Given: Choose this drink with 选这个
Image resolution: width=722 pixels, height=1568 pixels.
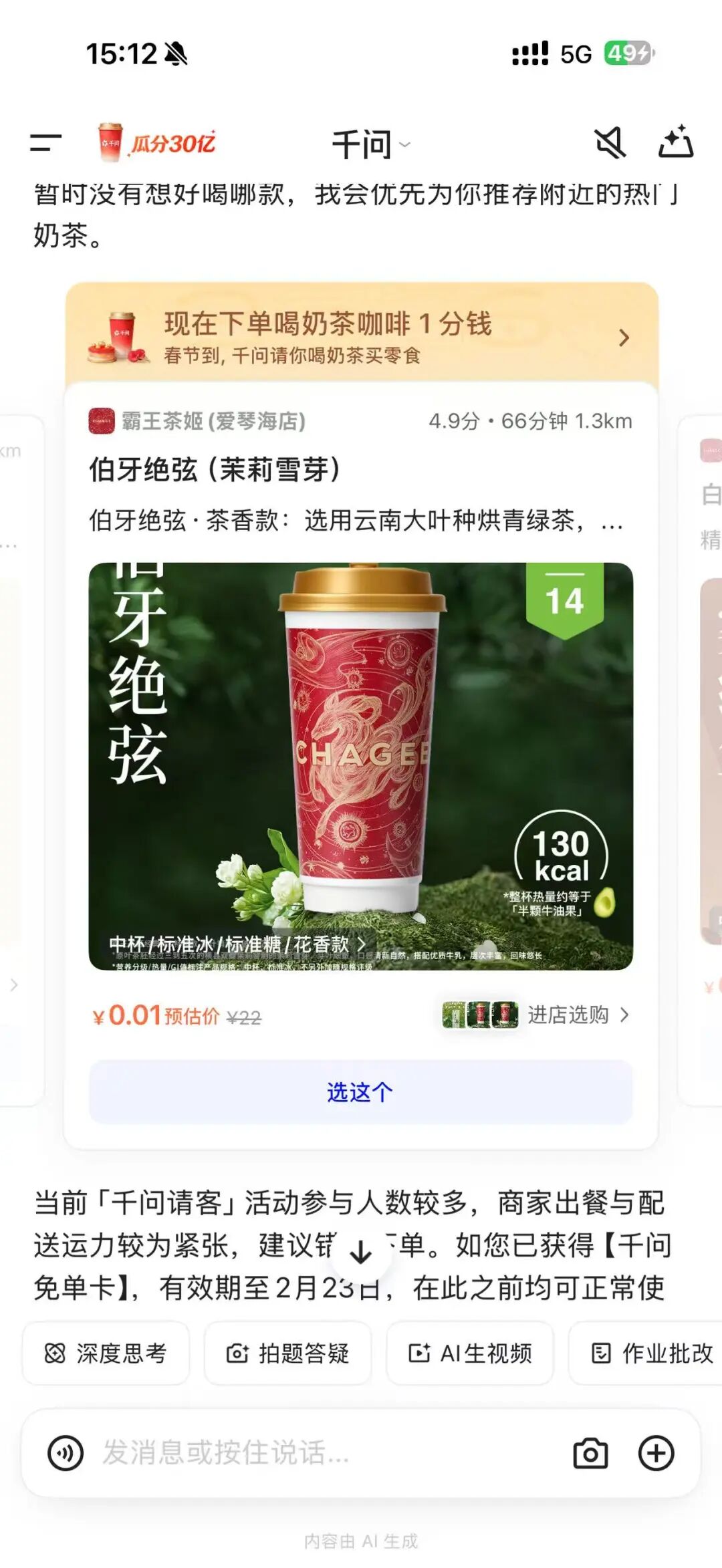Looking at the screenshot, I should click(x=361, y=1092).
